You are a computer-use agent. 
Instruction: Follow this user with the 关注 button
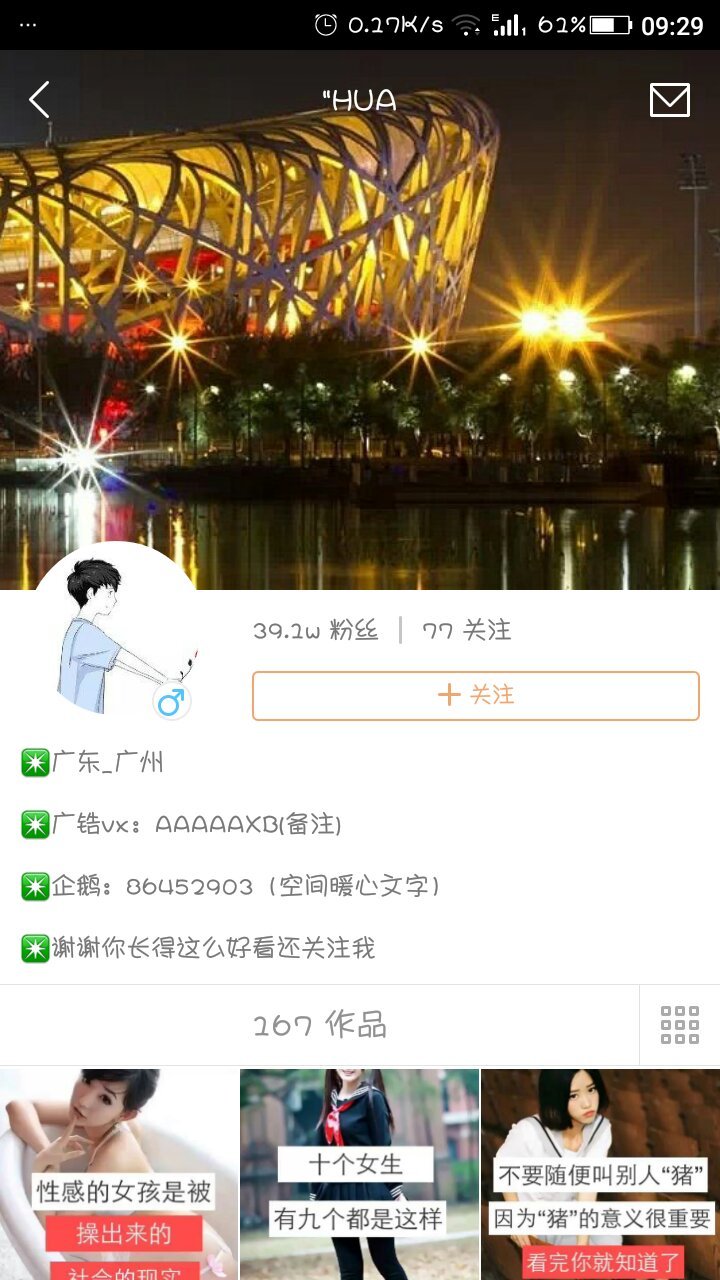pyautogui.click(x=475, y=695)
